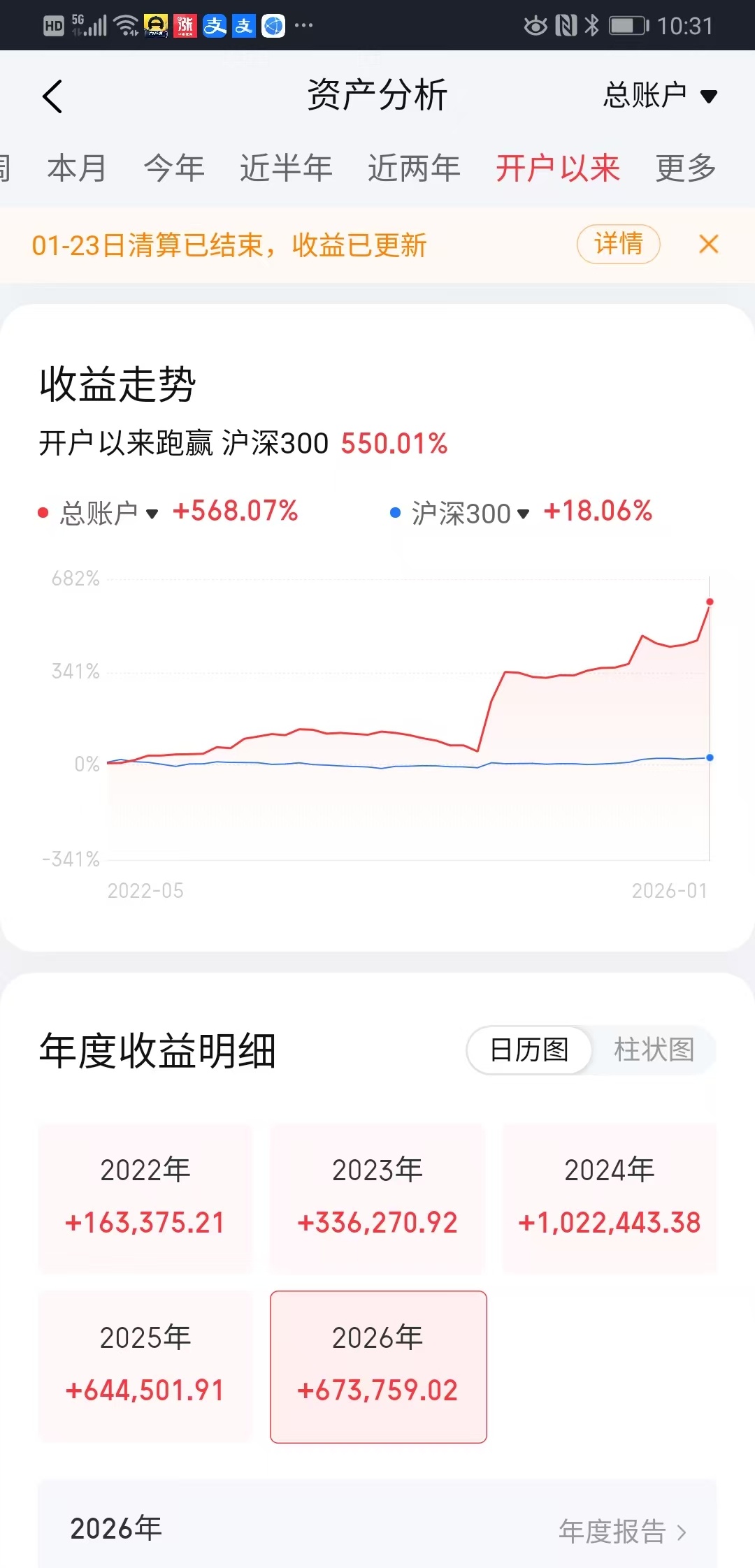Select the 近半年 period tab
This screenshot has height=1568, width=755.
(x=286, y=168)
